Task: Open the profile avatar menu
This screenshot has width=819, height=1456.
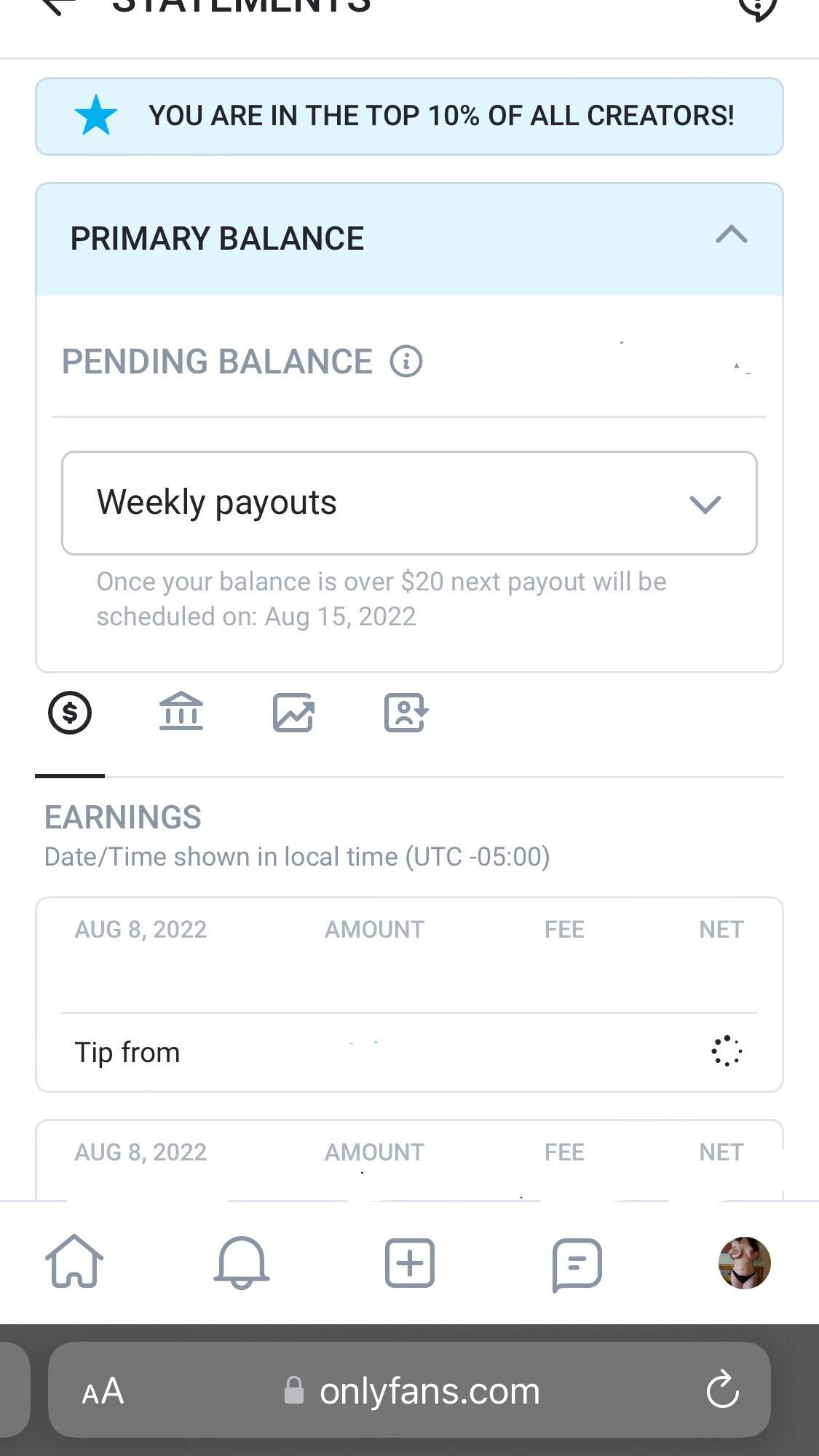Action: [744, 1263]
